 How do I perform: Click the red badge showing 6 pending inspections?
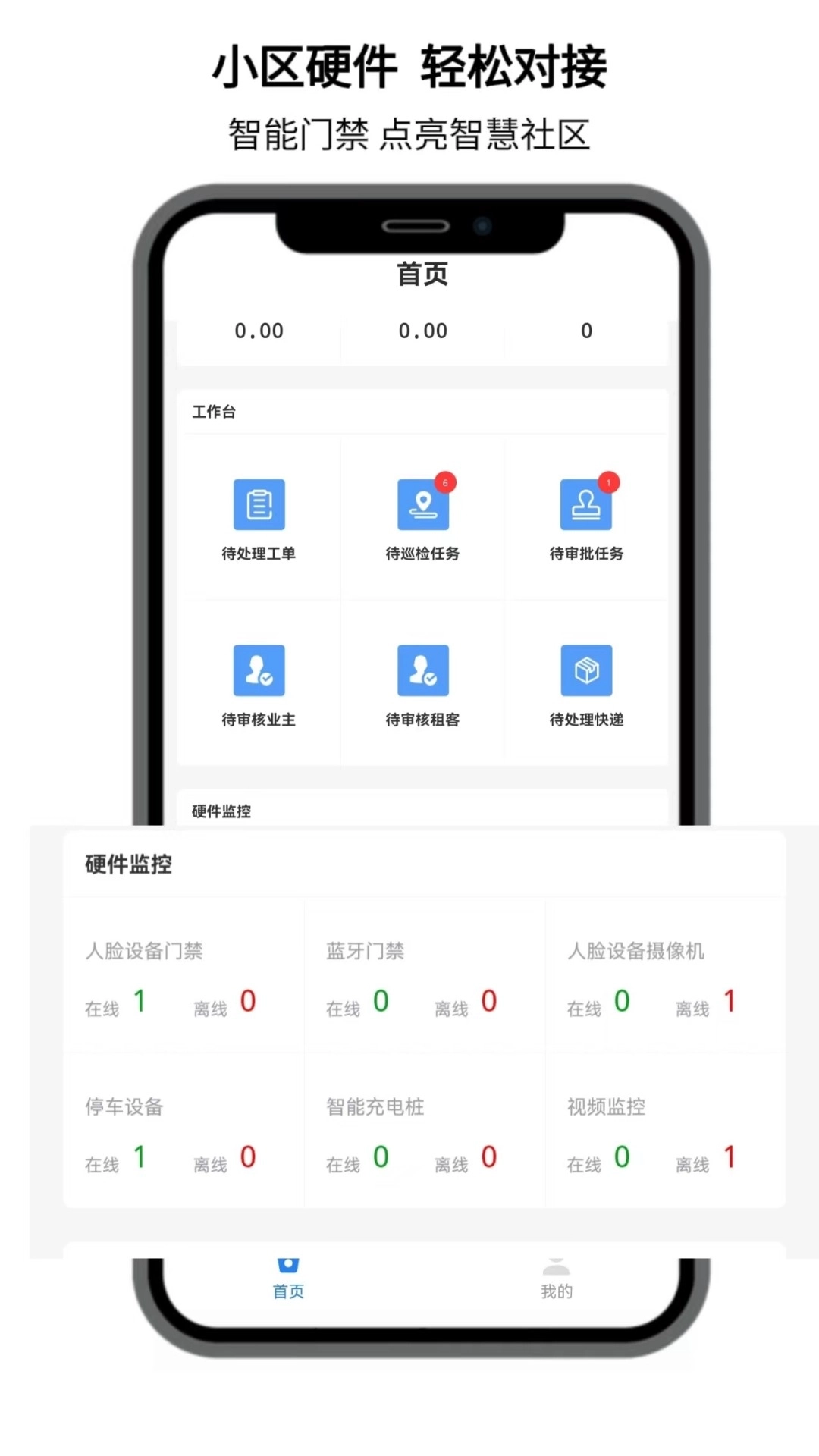pyautogui.click(x=446, y=480)
